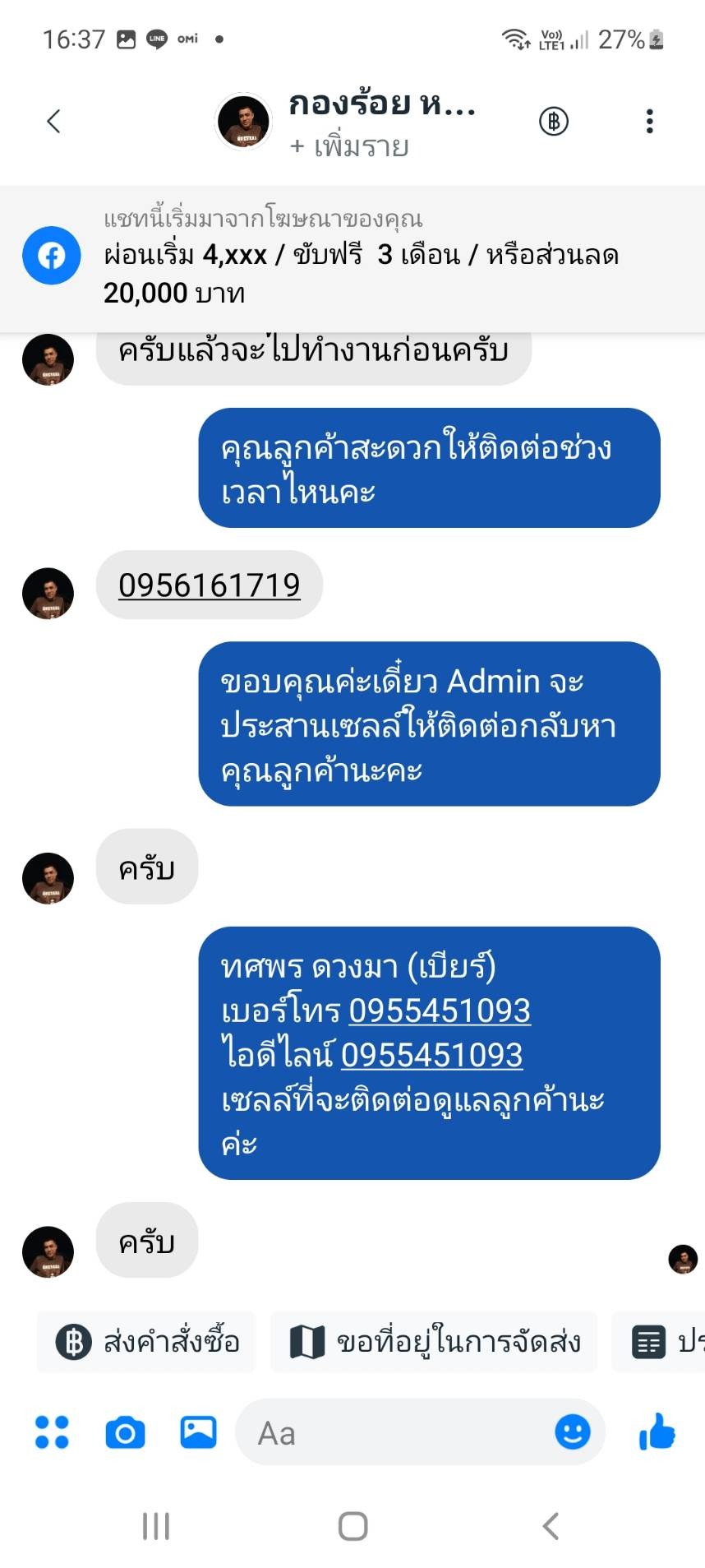Open the baht payment icon in header
The height and width of the screenshot is (1568, 705).
pos(554,122)
